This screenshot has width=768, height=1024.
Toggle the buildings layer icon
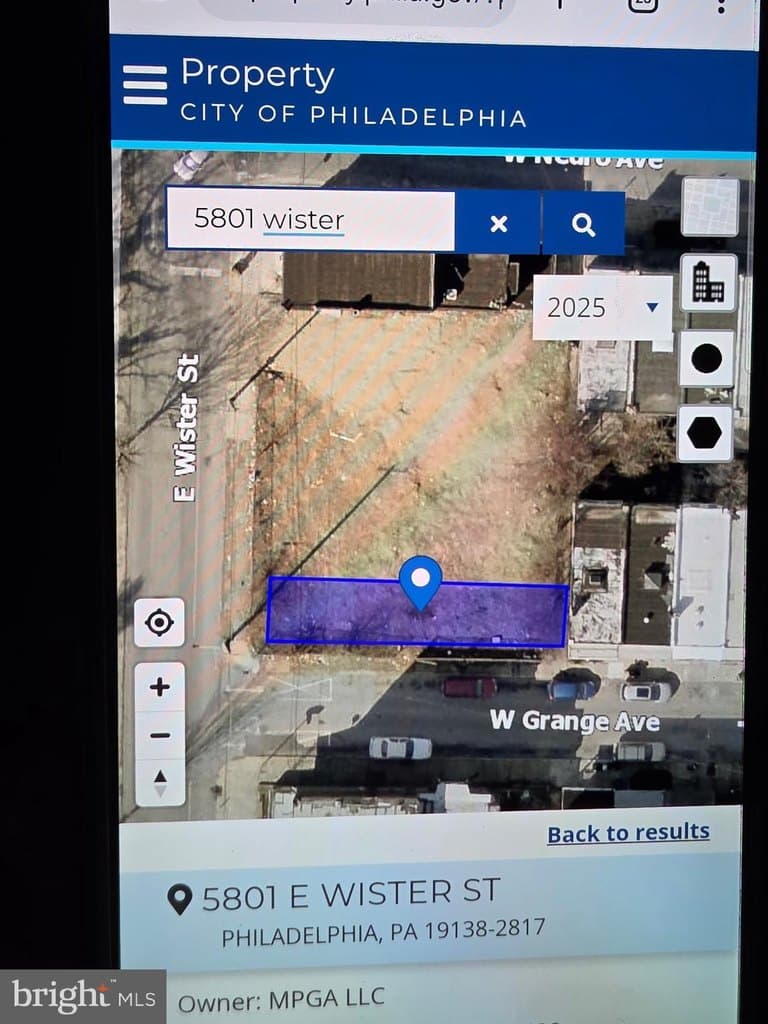[708, 283]
